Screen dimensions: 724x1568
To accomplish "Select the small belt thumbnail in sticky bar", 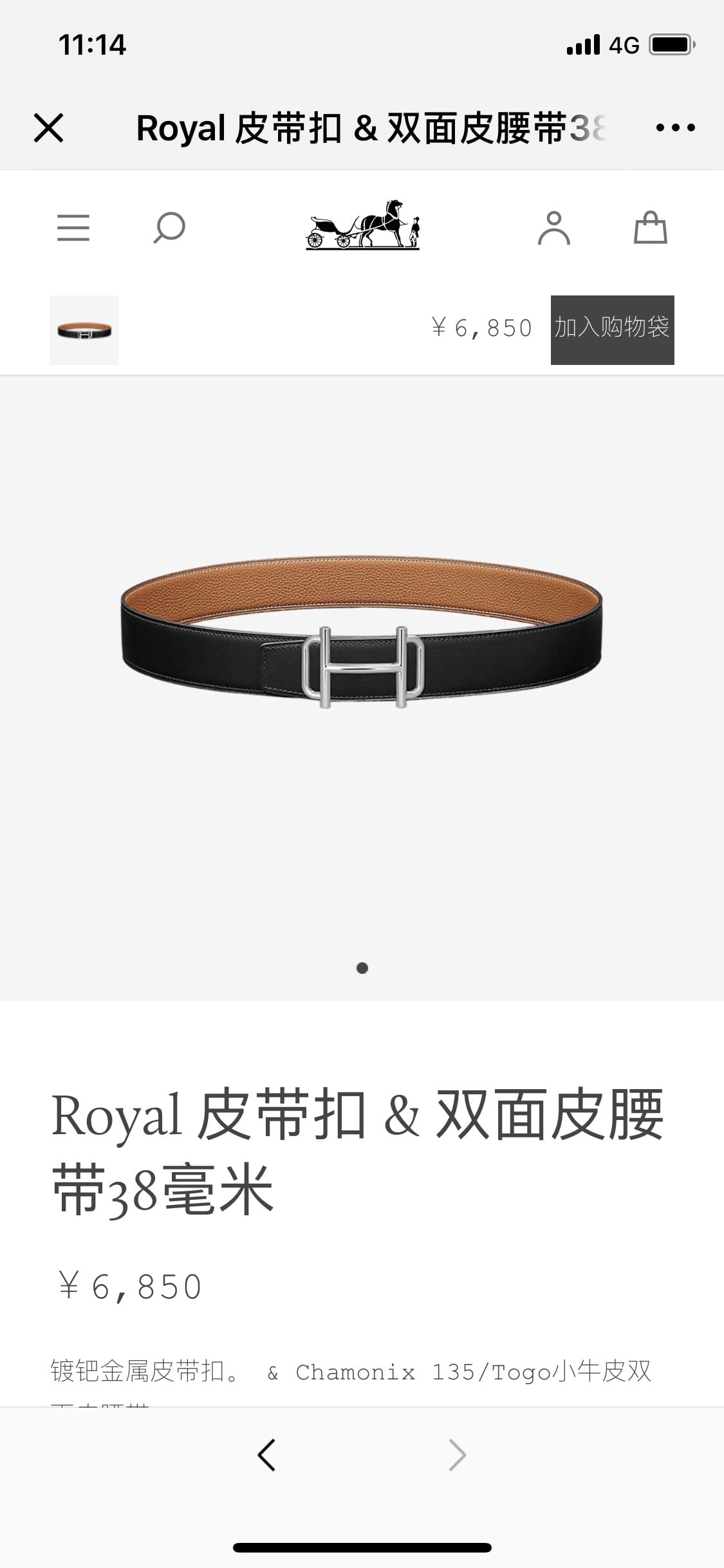I will pyautogui.click(x=84, y=330).
